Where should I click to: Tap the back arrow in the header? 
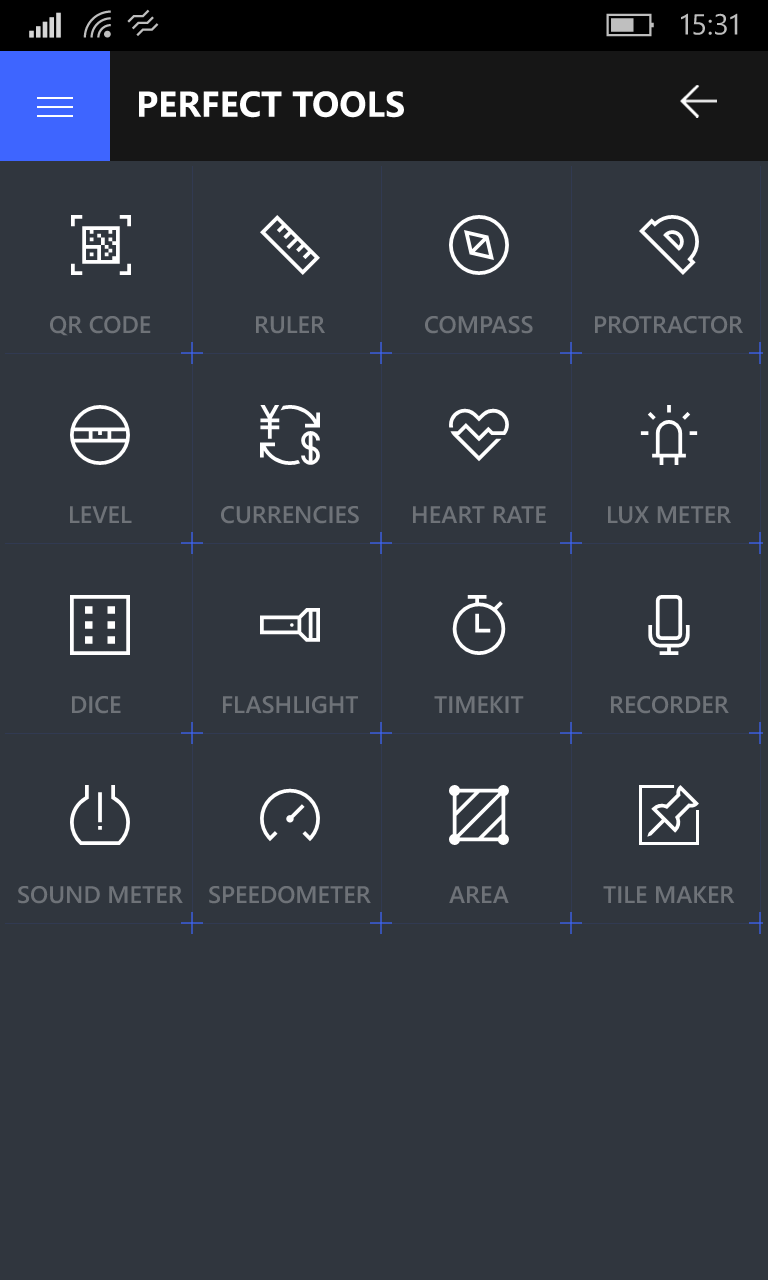(698, 102)
